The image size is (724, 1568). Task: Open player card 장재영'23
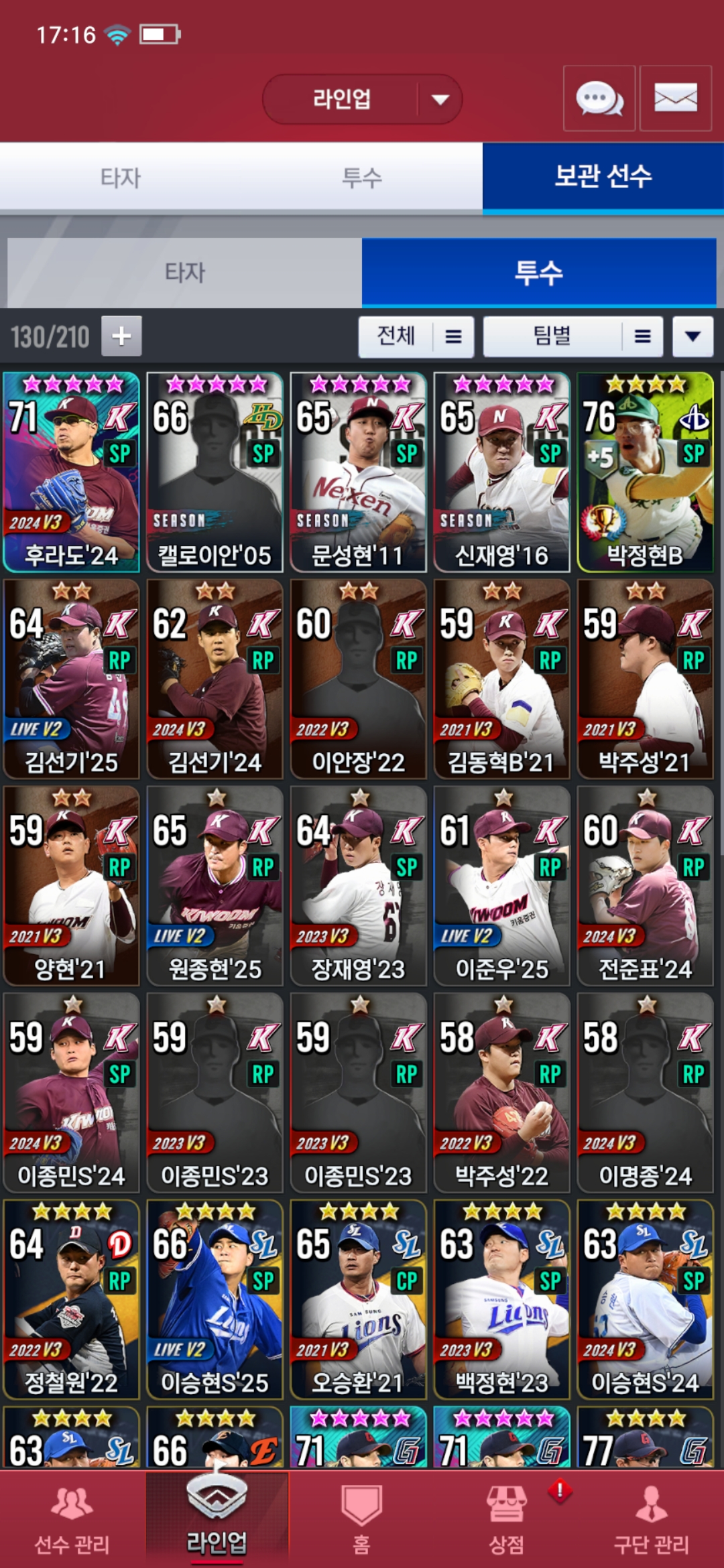[359, 886]
